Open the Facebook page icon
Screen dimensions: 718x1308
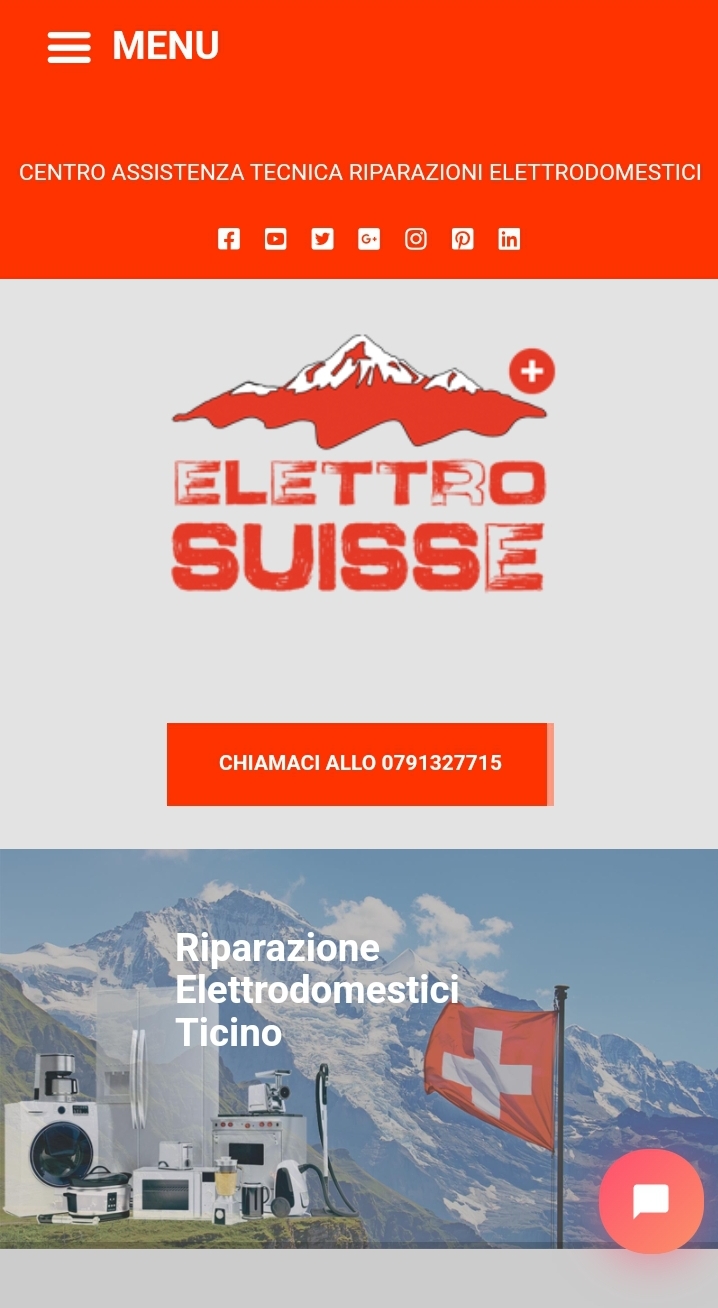(229, 239)
